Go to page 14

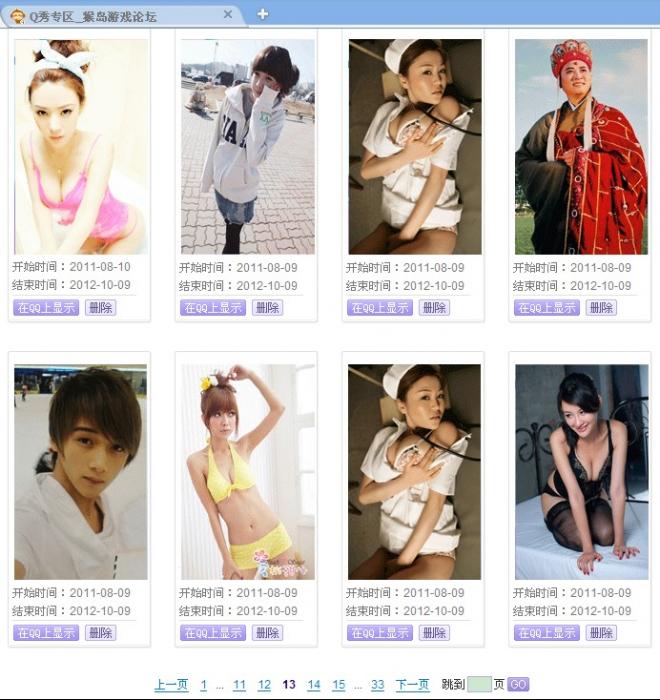(314, 685)
